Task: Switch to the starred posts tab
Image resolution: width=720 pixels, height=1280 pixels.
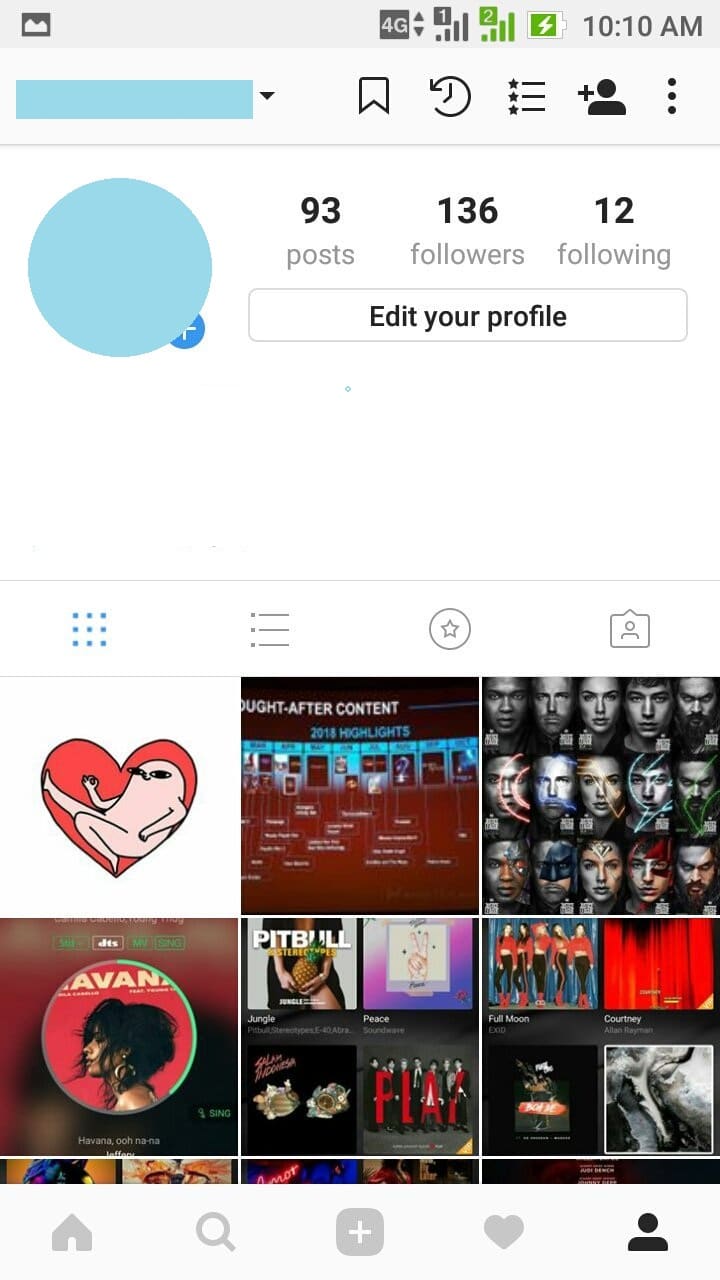Action: tap(450, 629)
